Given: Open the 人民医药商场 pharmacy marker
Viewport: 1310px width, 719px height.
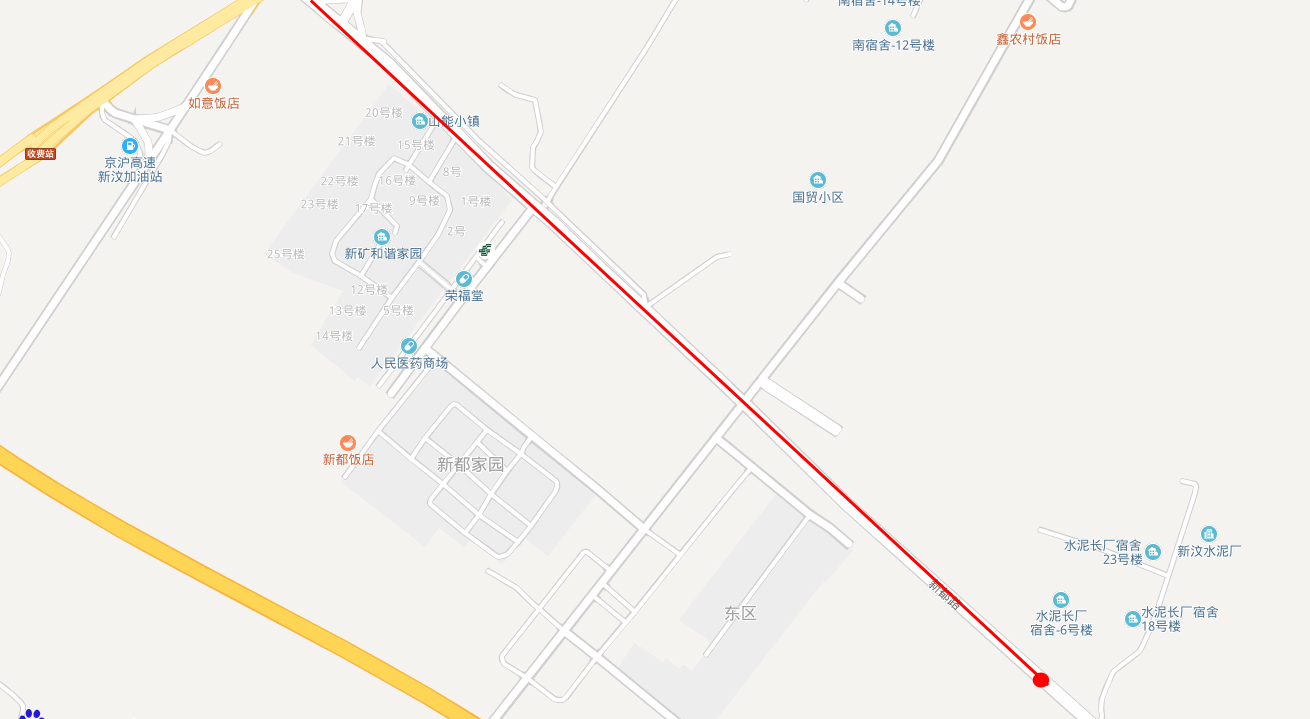Looking at the screenshot, I should pos(409,346).
